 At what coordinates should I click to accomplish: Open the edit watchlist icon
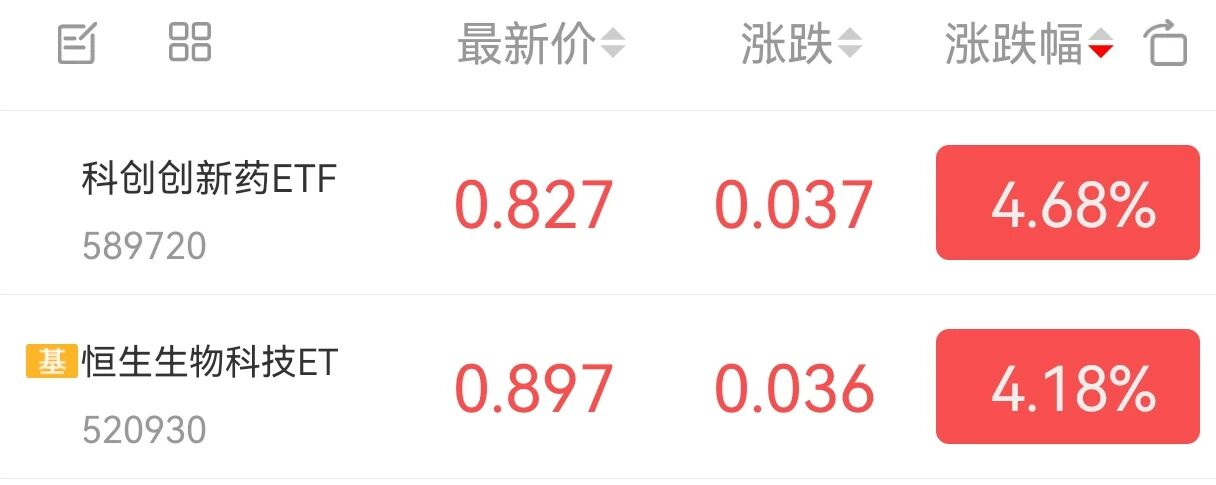point(77,45)
